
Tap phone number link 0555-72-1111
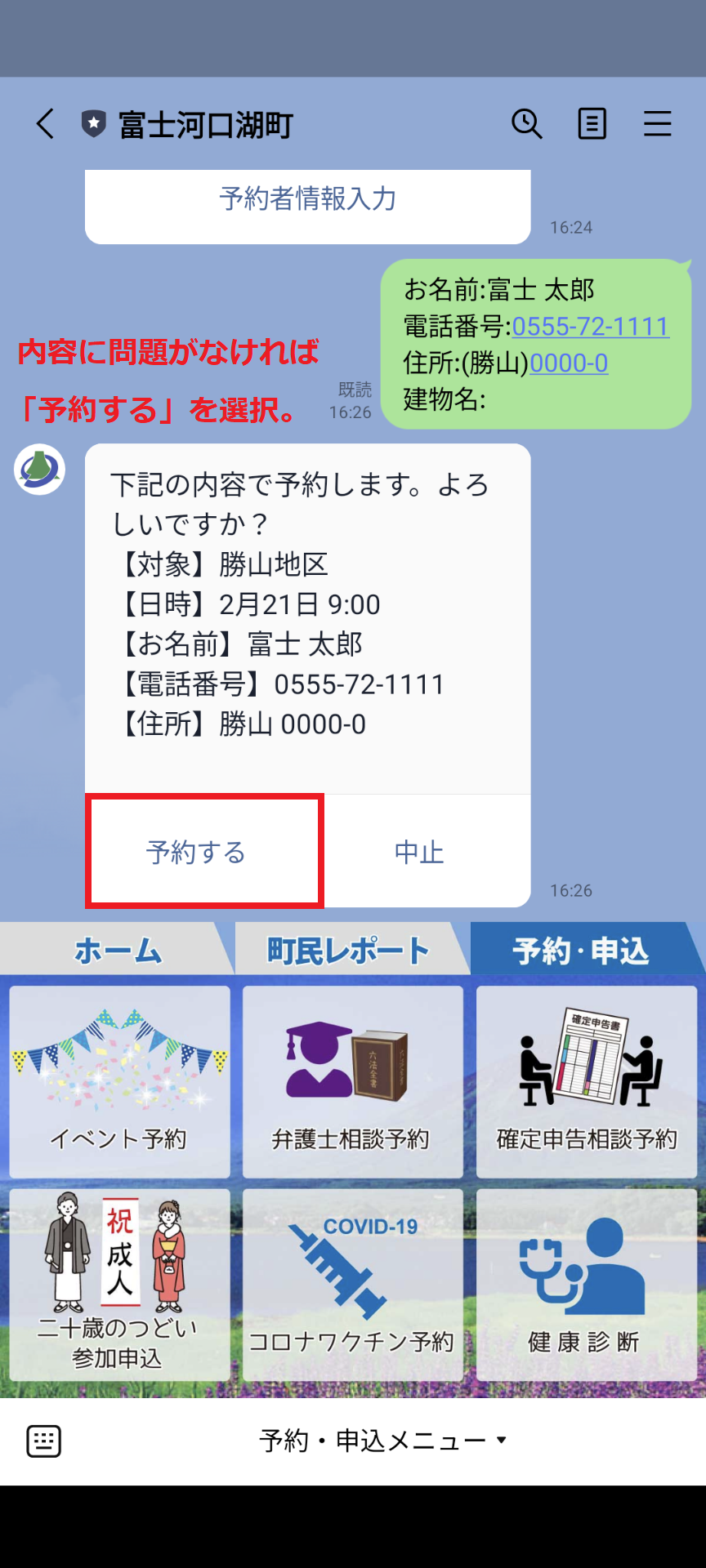click(x=590, y=327)
